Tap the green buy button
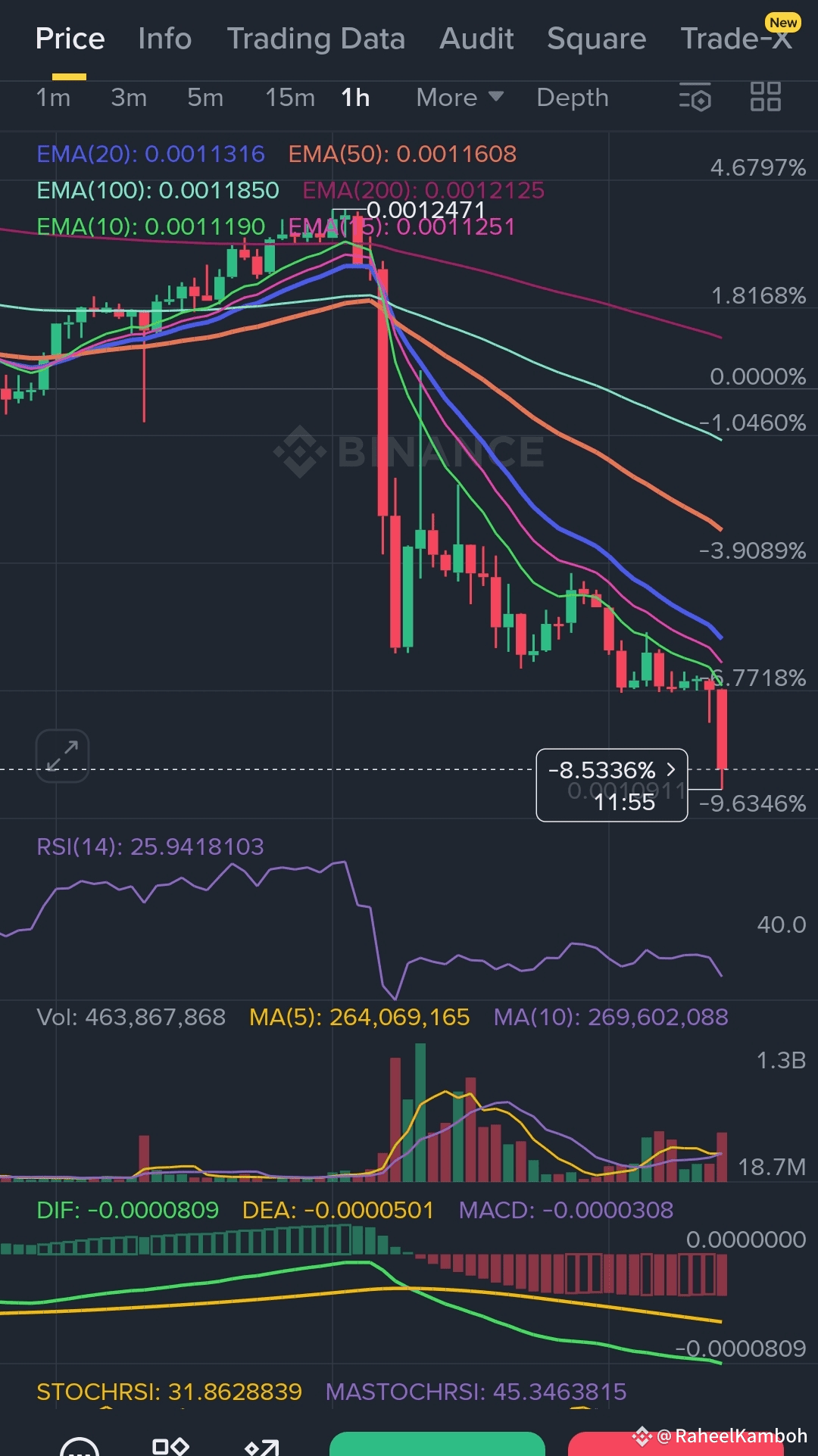Image resolution: width=818 pixels, height=1456 pixels. [x=437, y=1444]
